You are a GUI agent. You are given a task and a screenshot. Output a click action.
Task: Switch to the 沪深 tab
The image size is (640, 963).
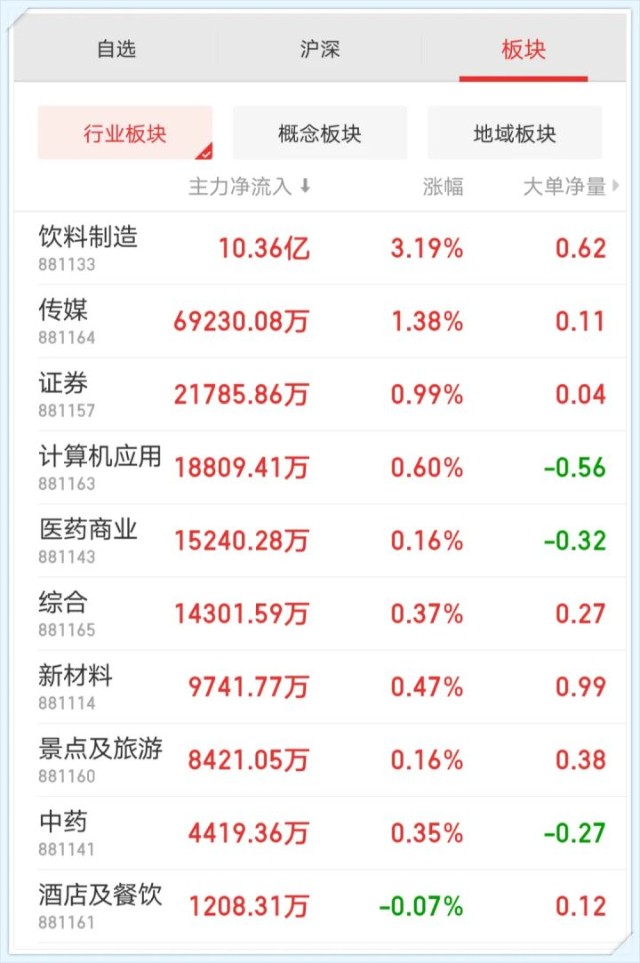[320, 49]
